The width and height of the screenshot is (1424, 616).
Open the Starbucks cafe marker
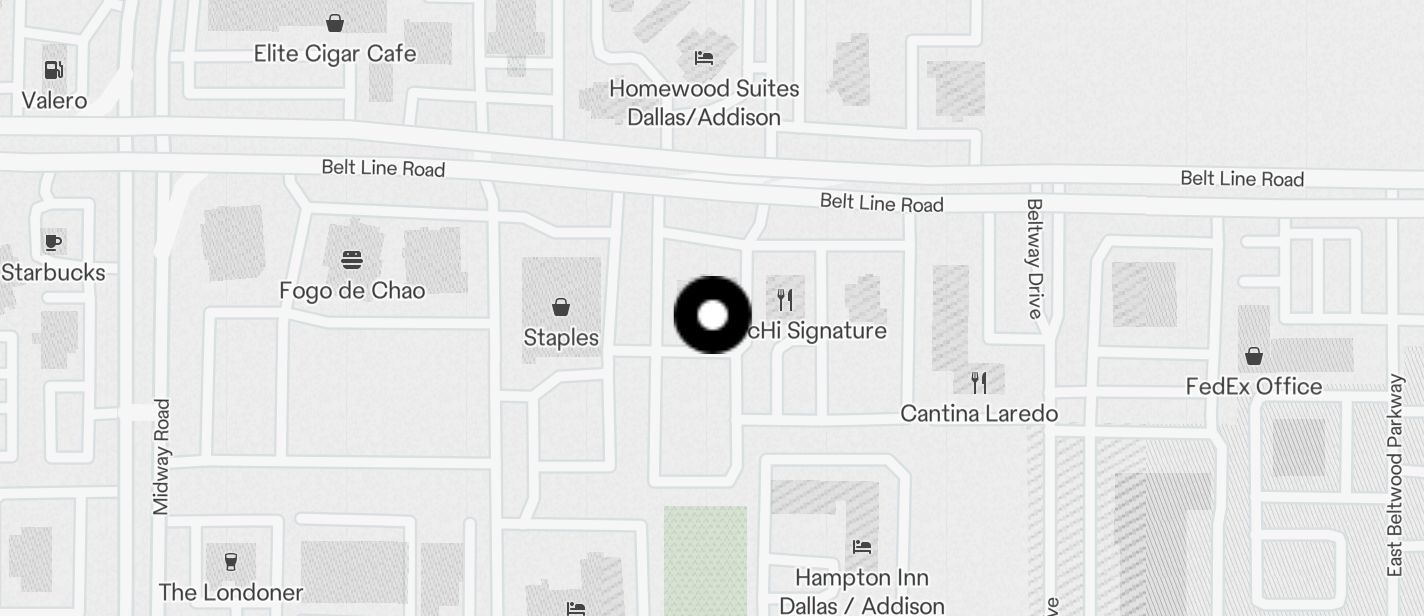tap(53, 242)
